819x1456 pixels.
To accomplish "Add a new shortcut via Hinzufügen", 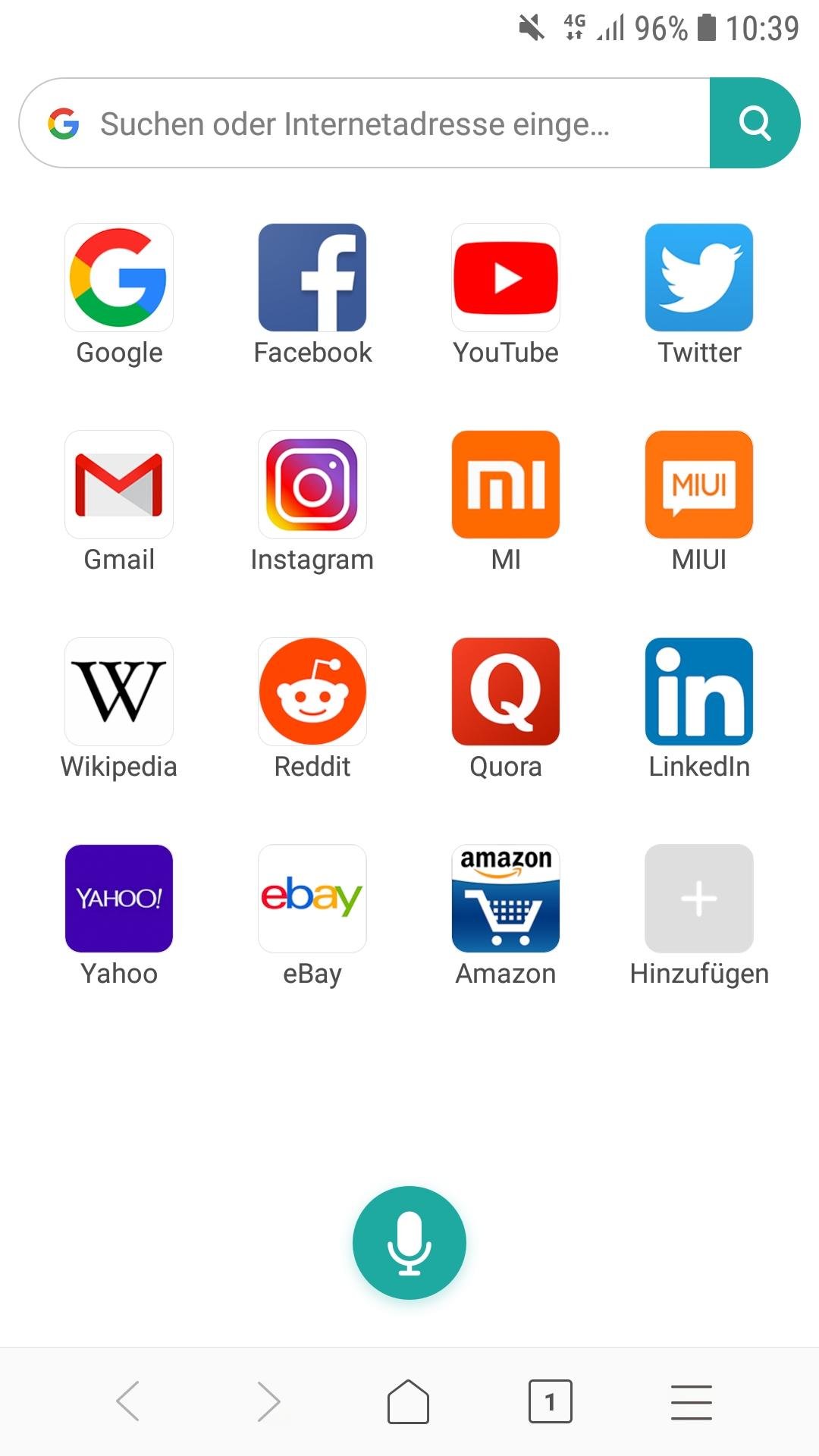I will click(x=699, y=899).
